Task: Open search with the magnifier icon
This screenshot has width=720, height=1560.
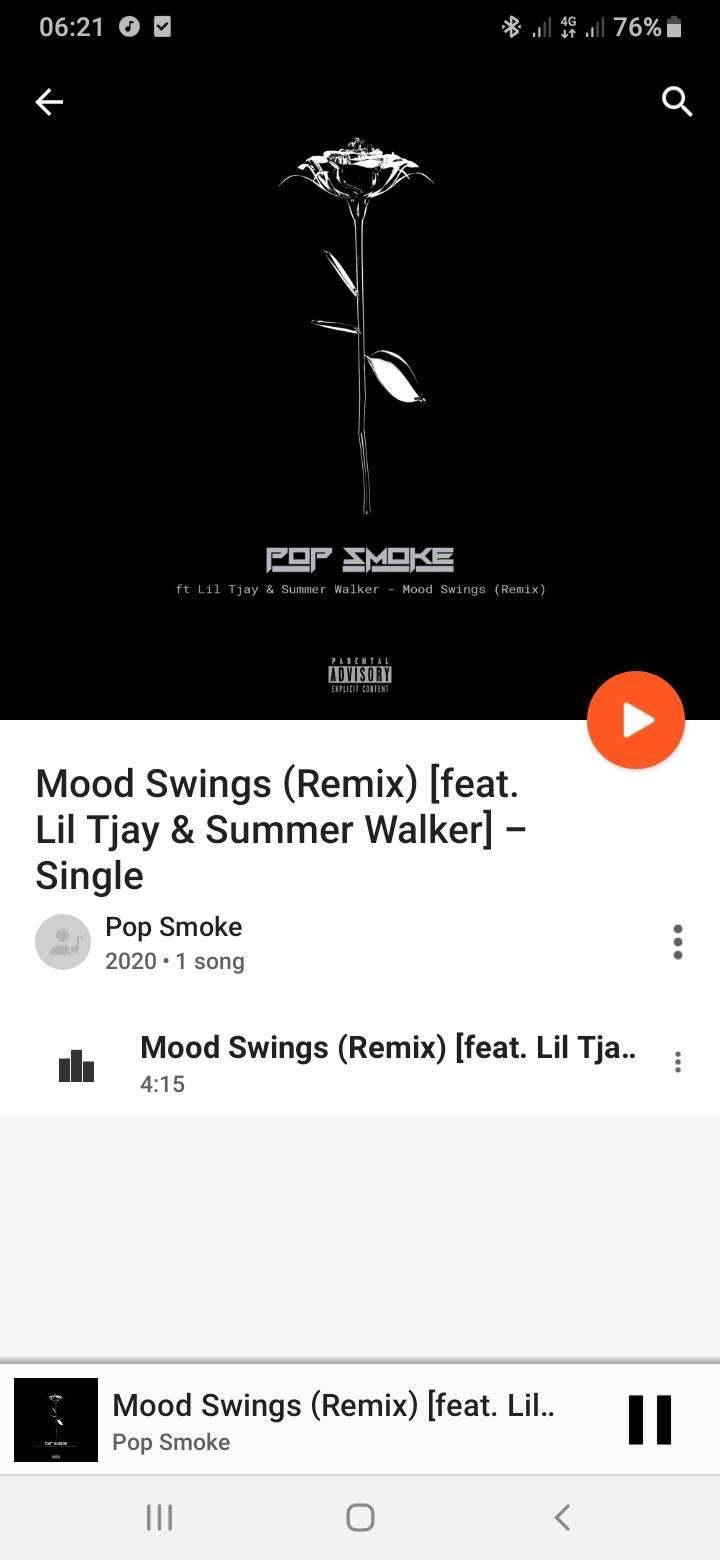Action: click(x=677, y=102)
